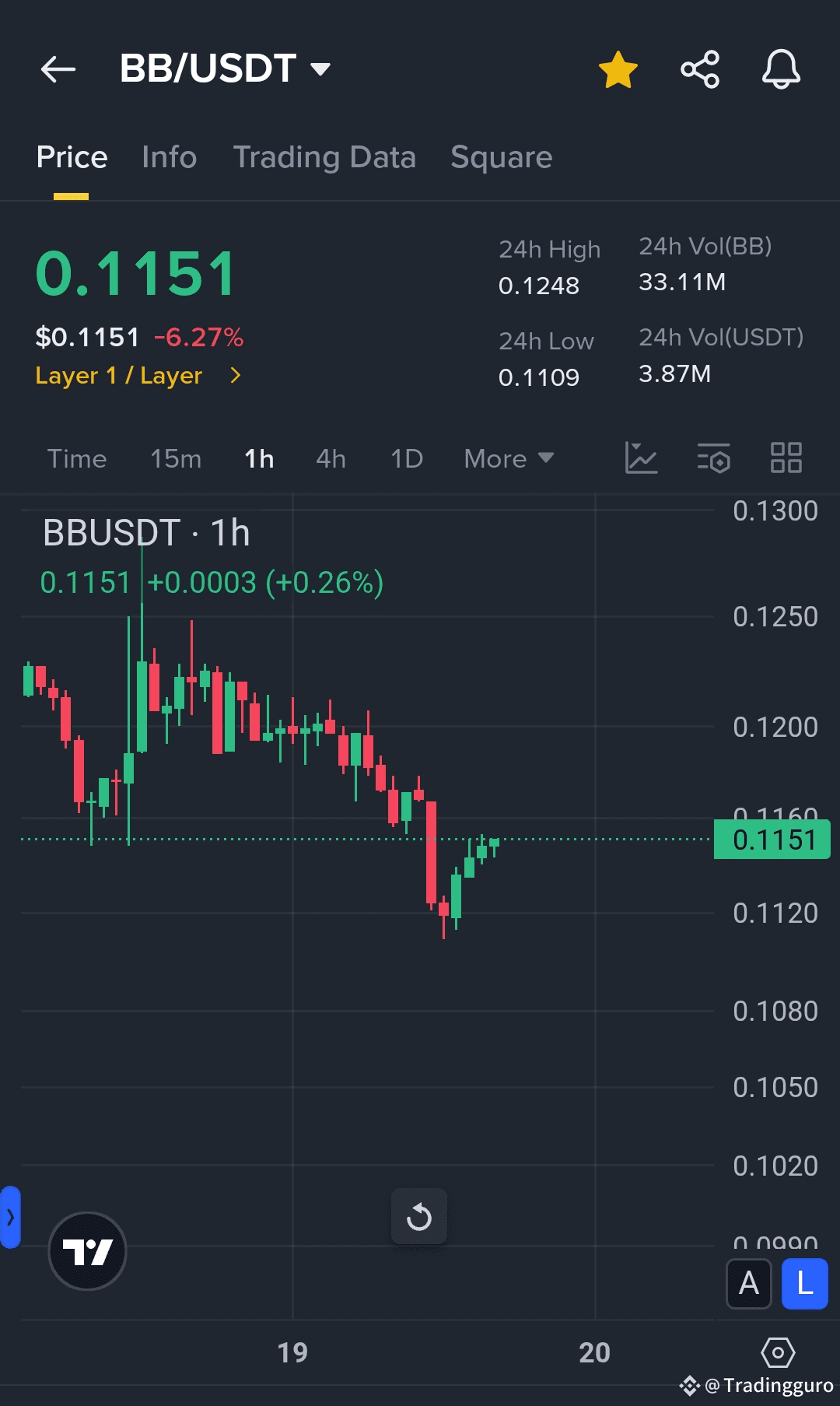Viewport: 840px width, 1406px height.
Task: Select the 1D chart interval
Action: 406,458
